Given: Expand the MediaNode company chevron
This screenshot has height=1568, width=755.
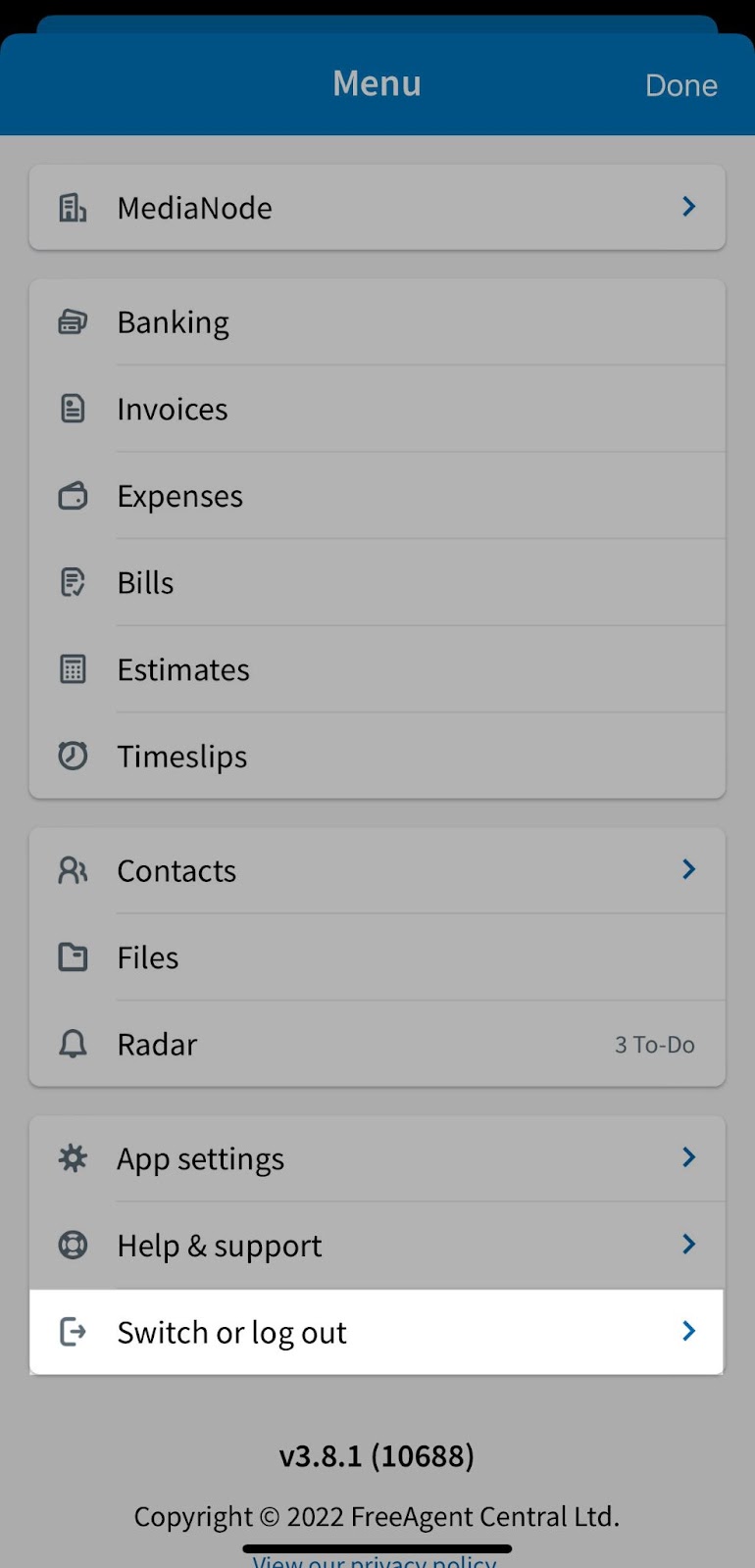Looking at the screenshot, I should [x=688, y=207].
